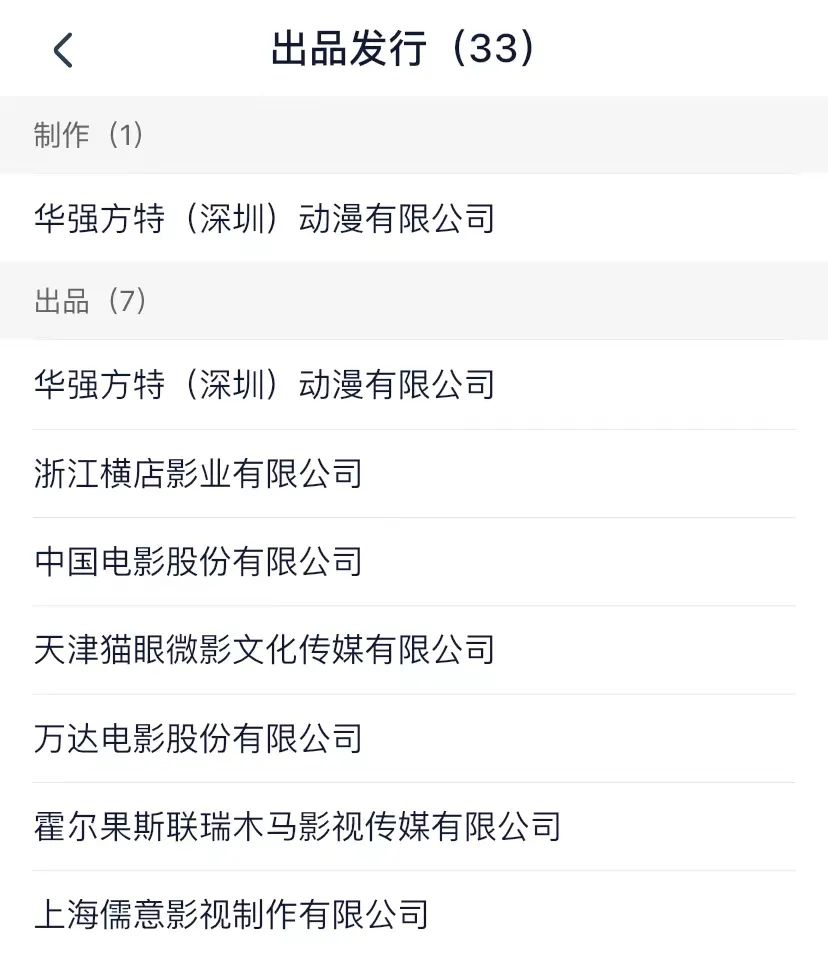View 中国电影股份有限公司 details
The height and width of the screenshot is (954, 828).
198,561
